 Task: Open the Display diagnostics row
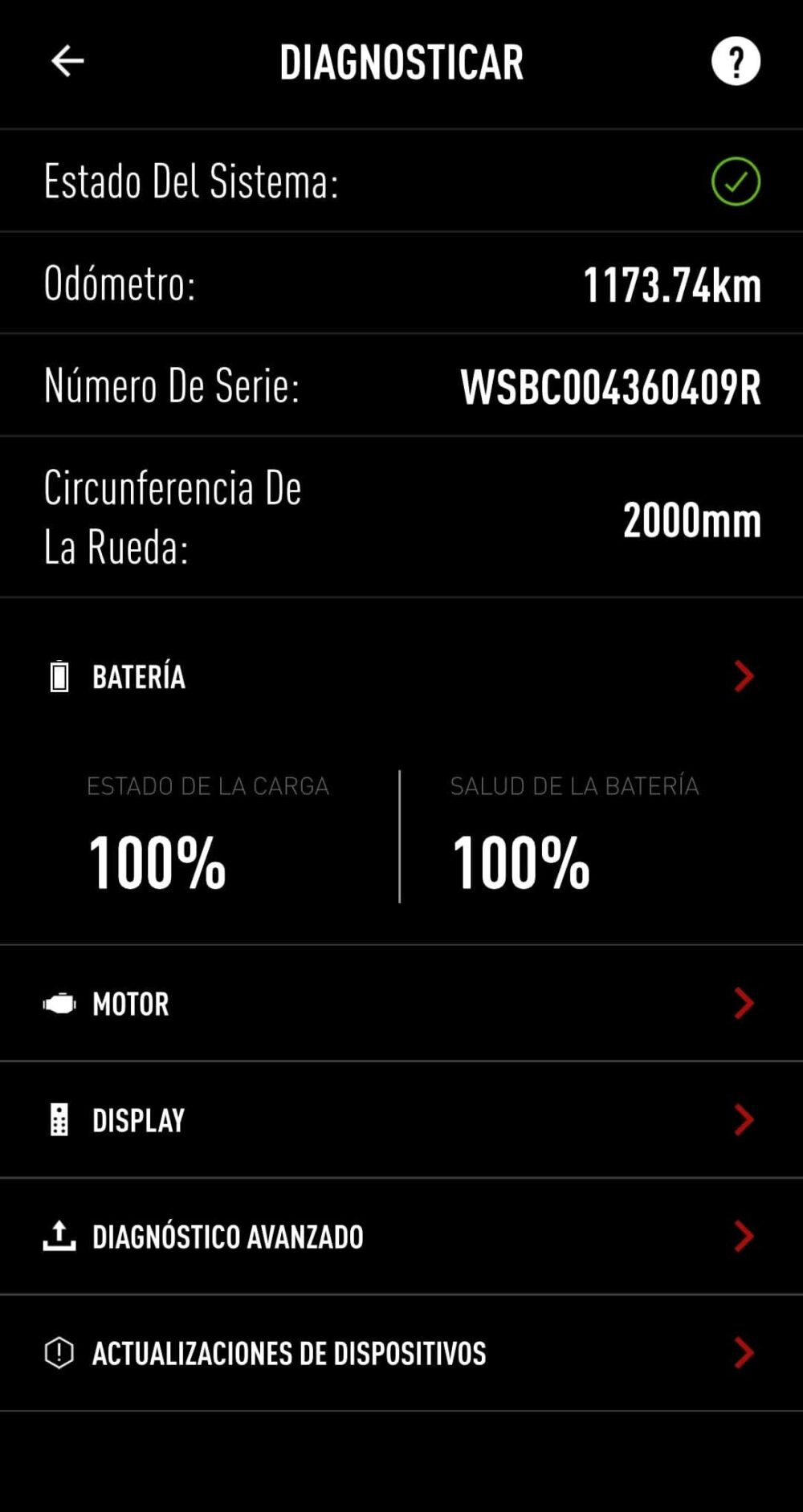pyautogui.click(x=401, y=1120)
